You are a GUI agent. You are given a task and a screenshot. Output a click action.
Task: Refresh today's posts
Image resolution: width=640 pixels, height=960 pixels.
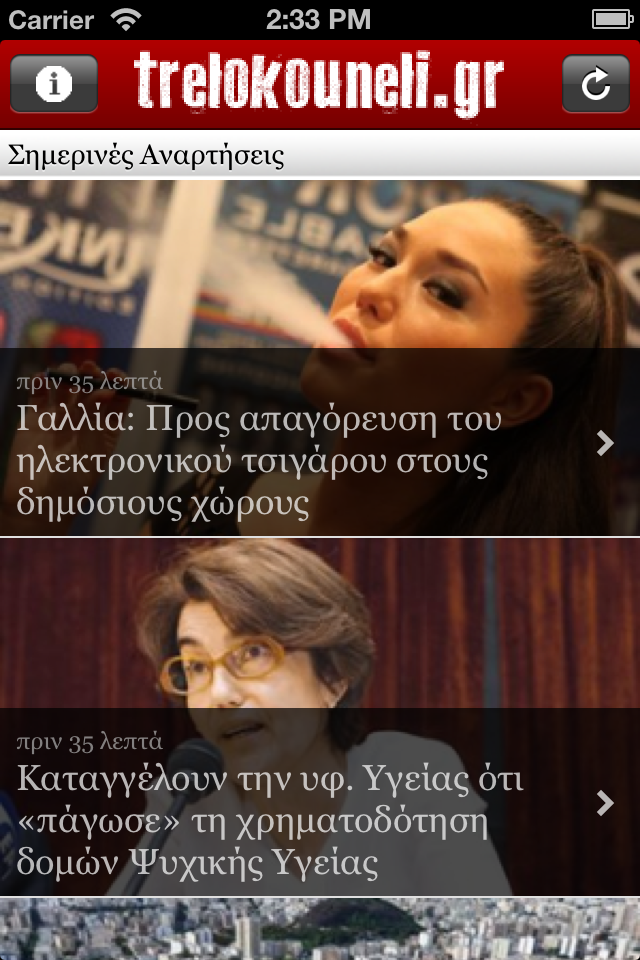[x=595, y=84]
